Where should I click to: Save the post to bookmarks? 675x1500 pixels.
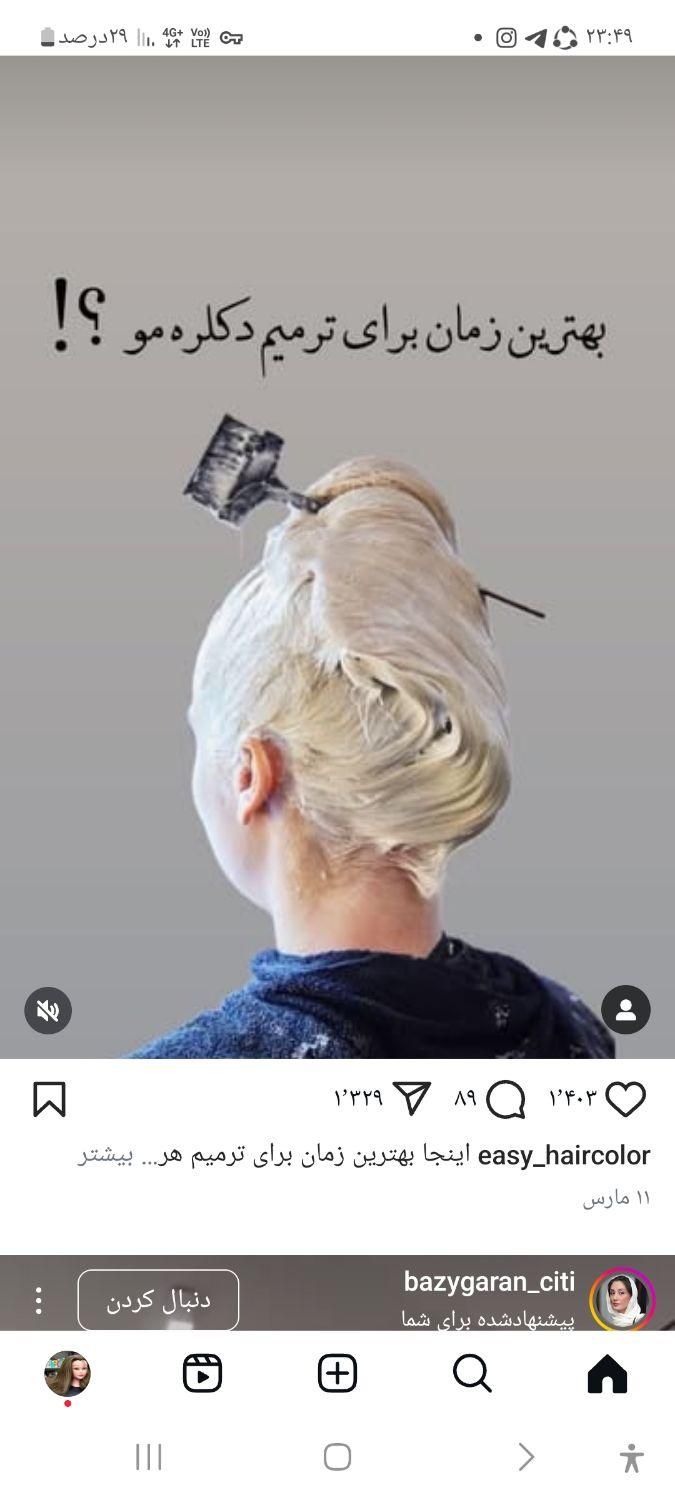[49, 1099]
